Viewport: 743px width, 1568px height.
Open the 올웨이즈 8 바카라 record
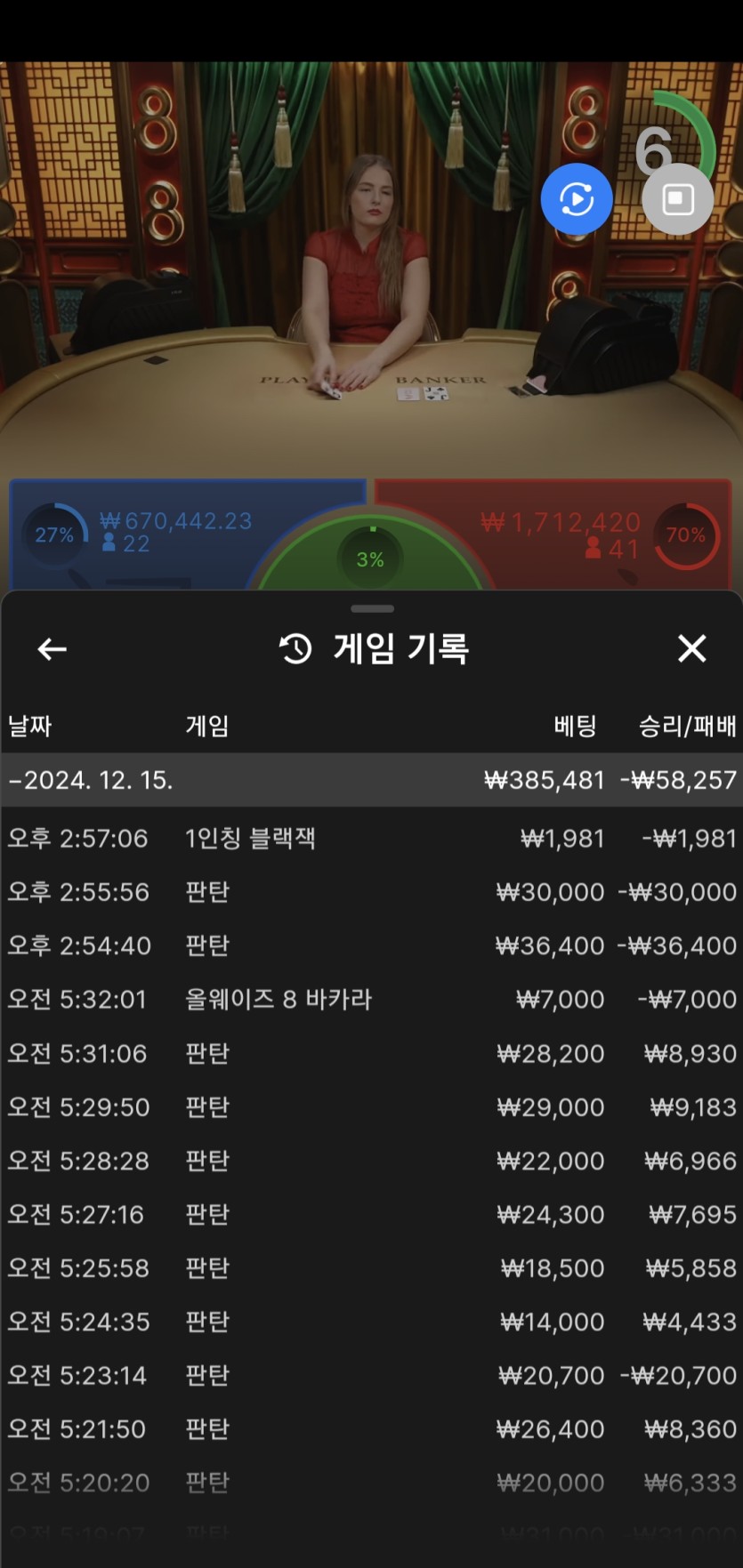(371, 1000)
